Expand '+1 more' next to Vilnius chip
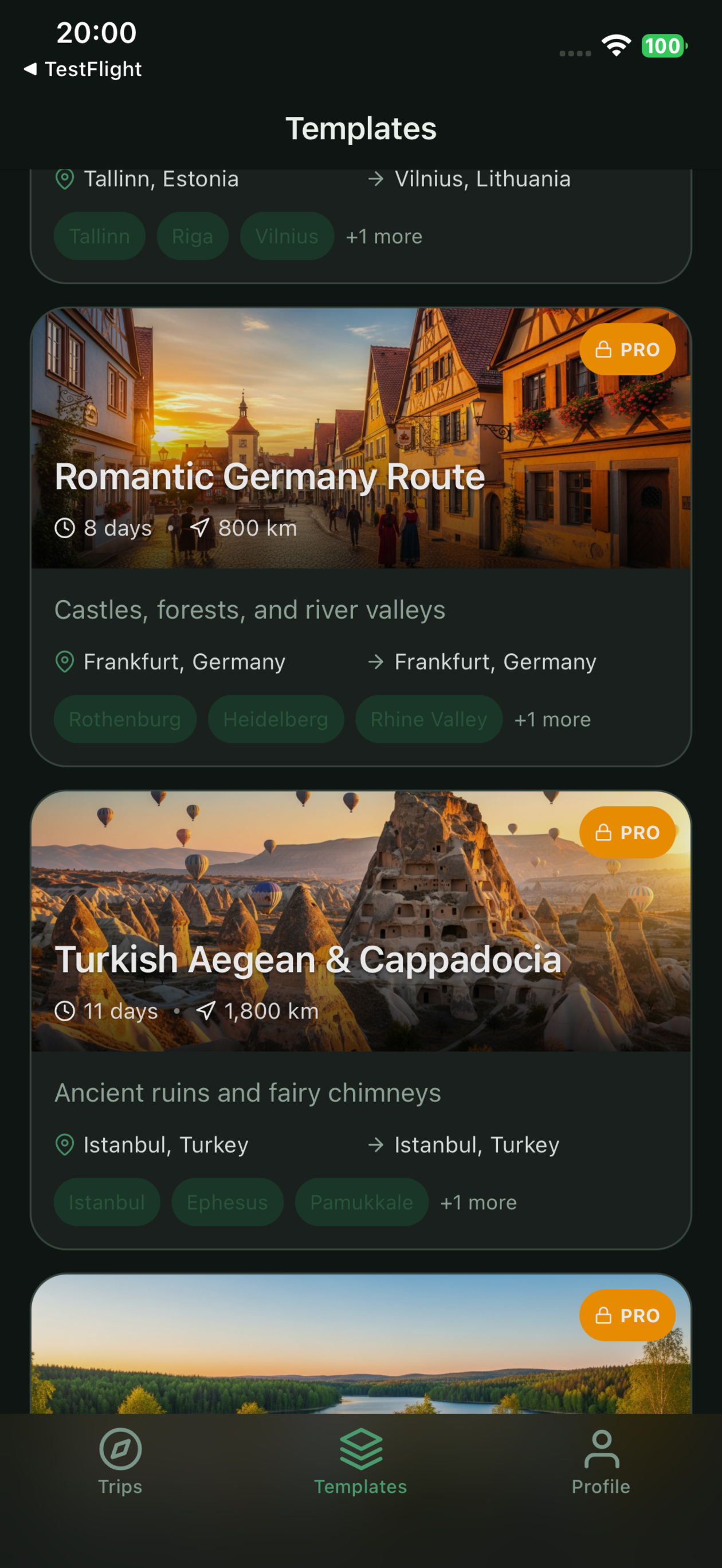 click(x=383, y=236)
